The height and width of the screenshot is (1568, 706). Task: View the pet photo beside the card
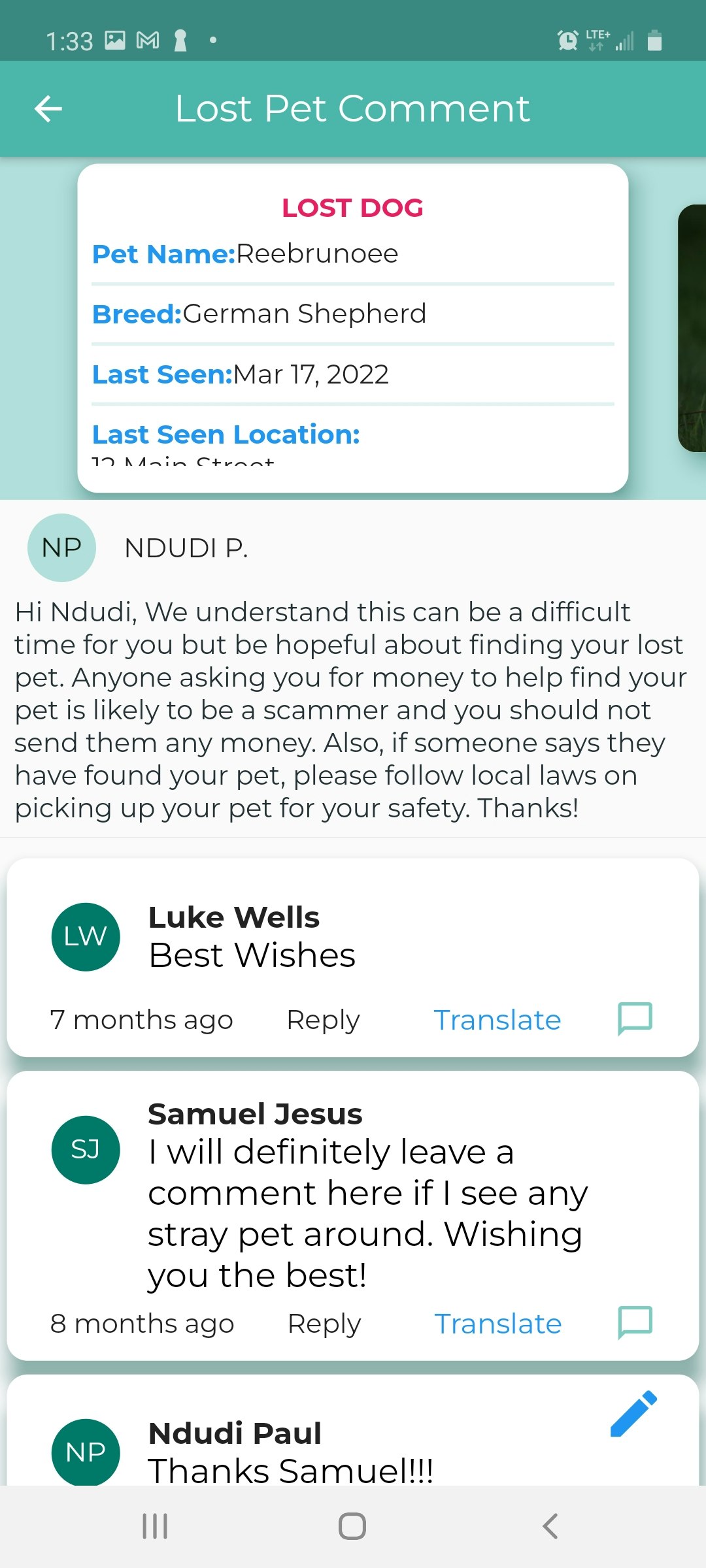(692, 328)
